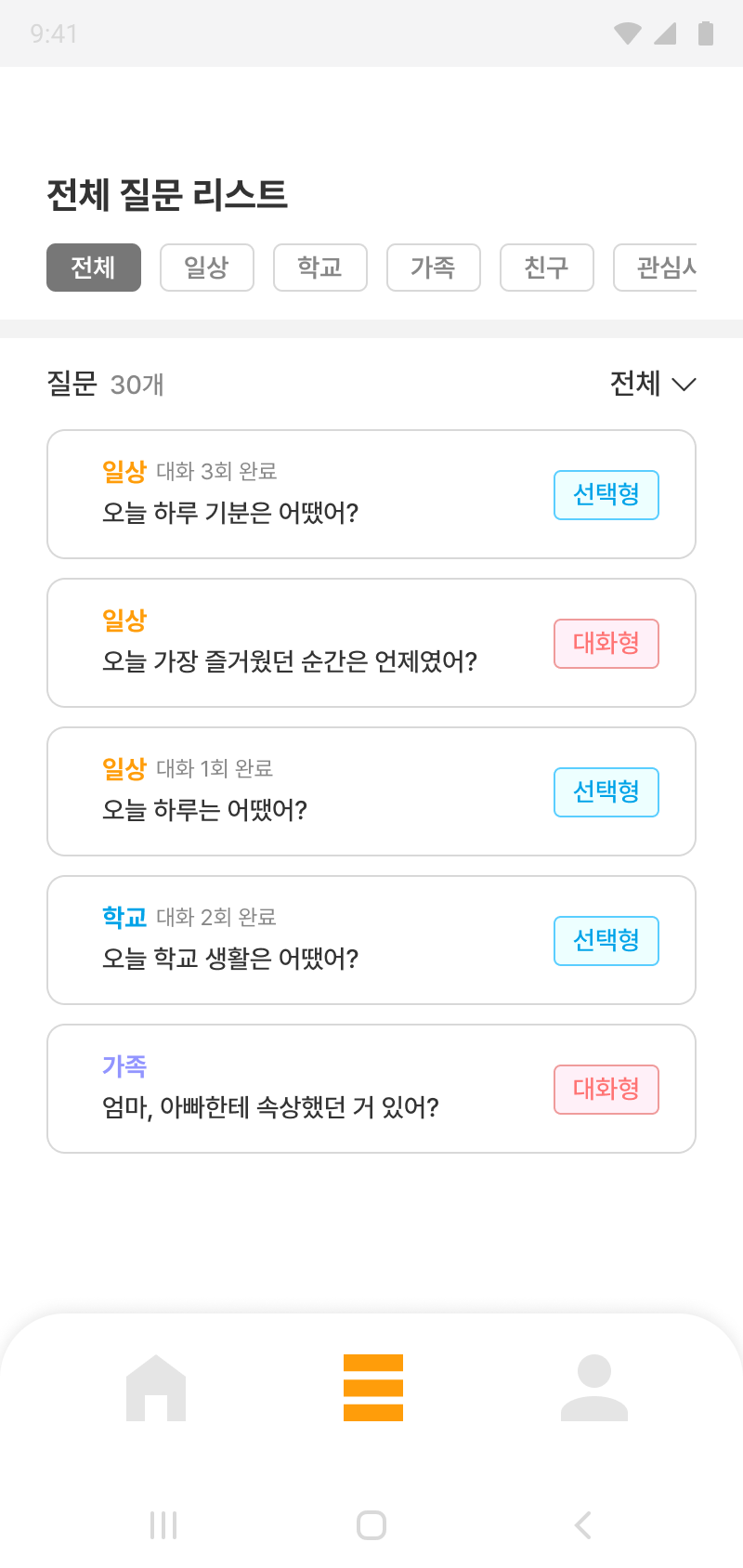The height and width of the screenshot is (1568, 743).
Task: Show questions in the 친구 category
Action: click(x=547, y=268)
